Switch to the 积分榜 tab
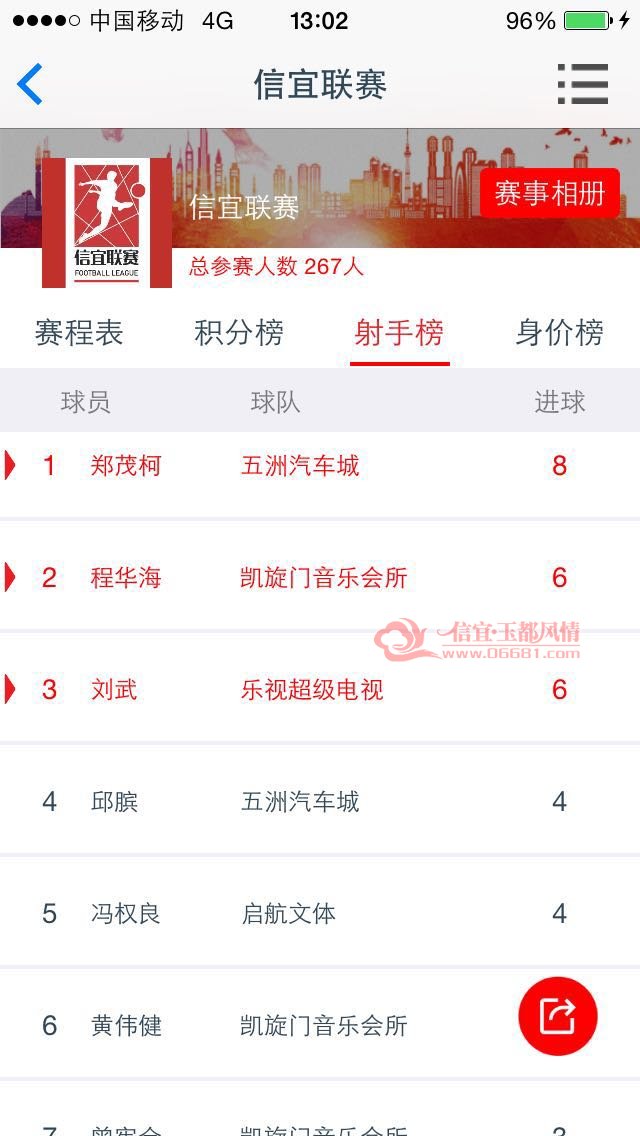This screenshot has width=640, height=1136. click(238, 333)
